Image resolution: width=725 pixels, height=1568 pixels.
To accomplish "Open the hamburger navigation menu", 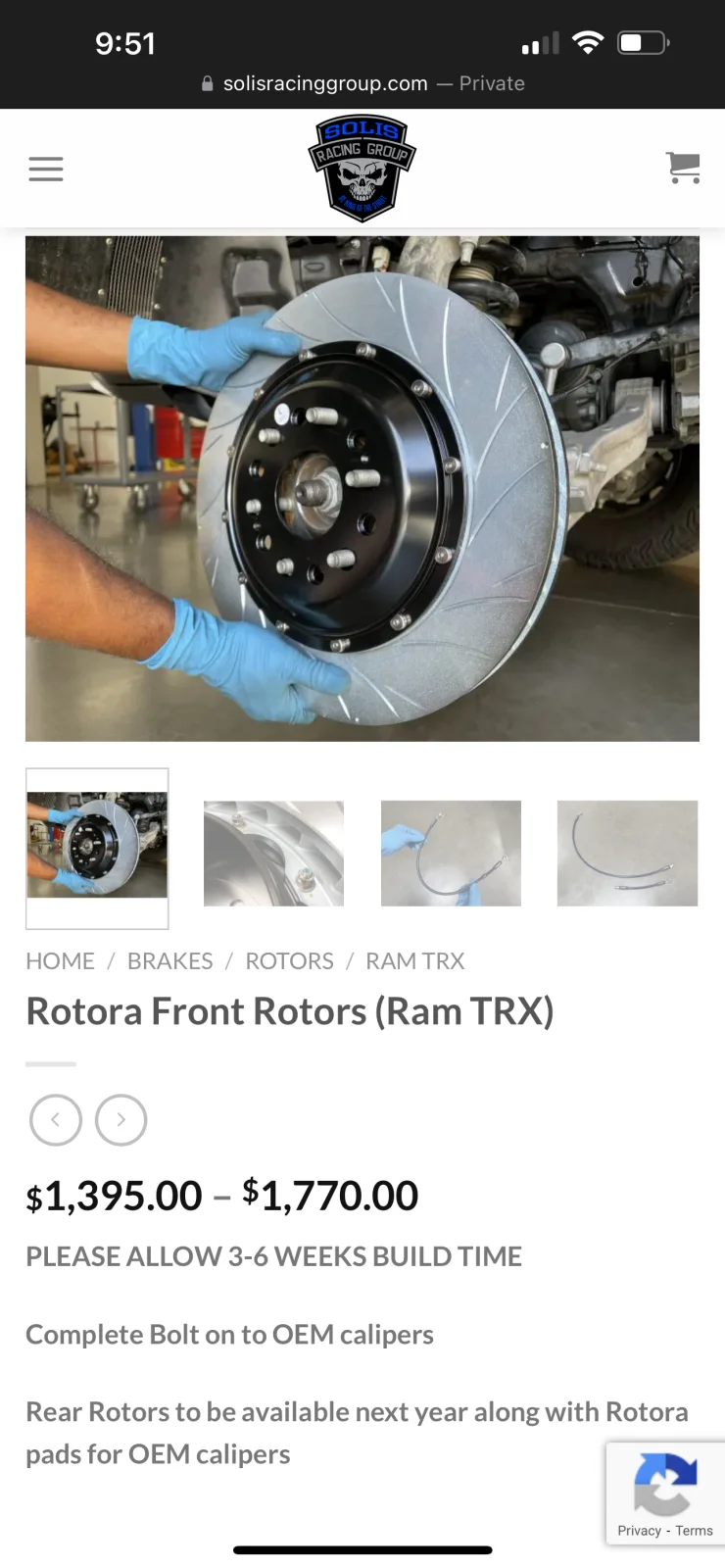I will 46,170.
